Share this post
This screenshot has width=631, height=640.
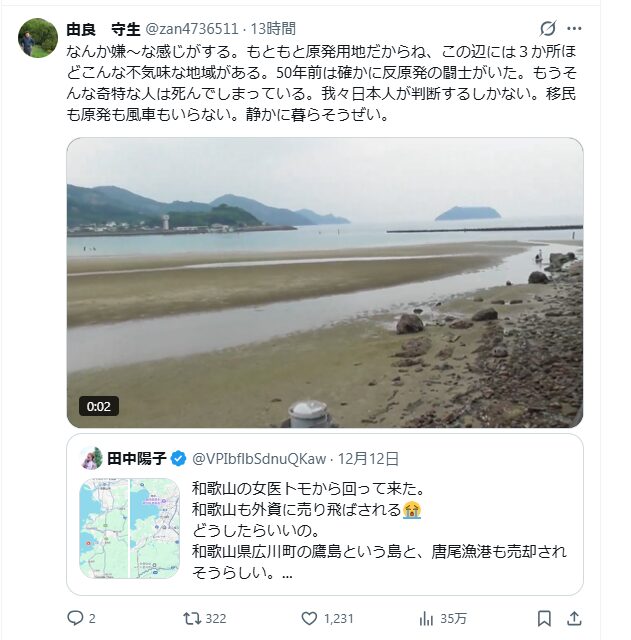[x=576, y=618]
